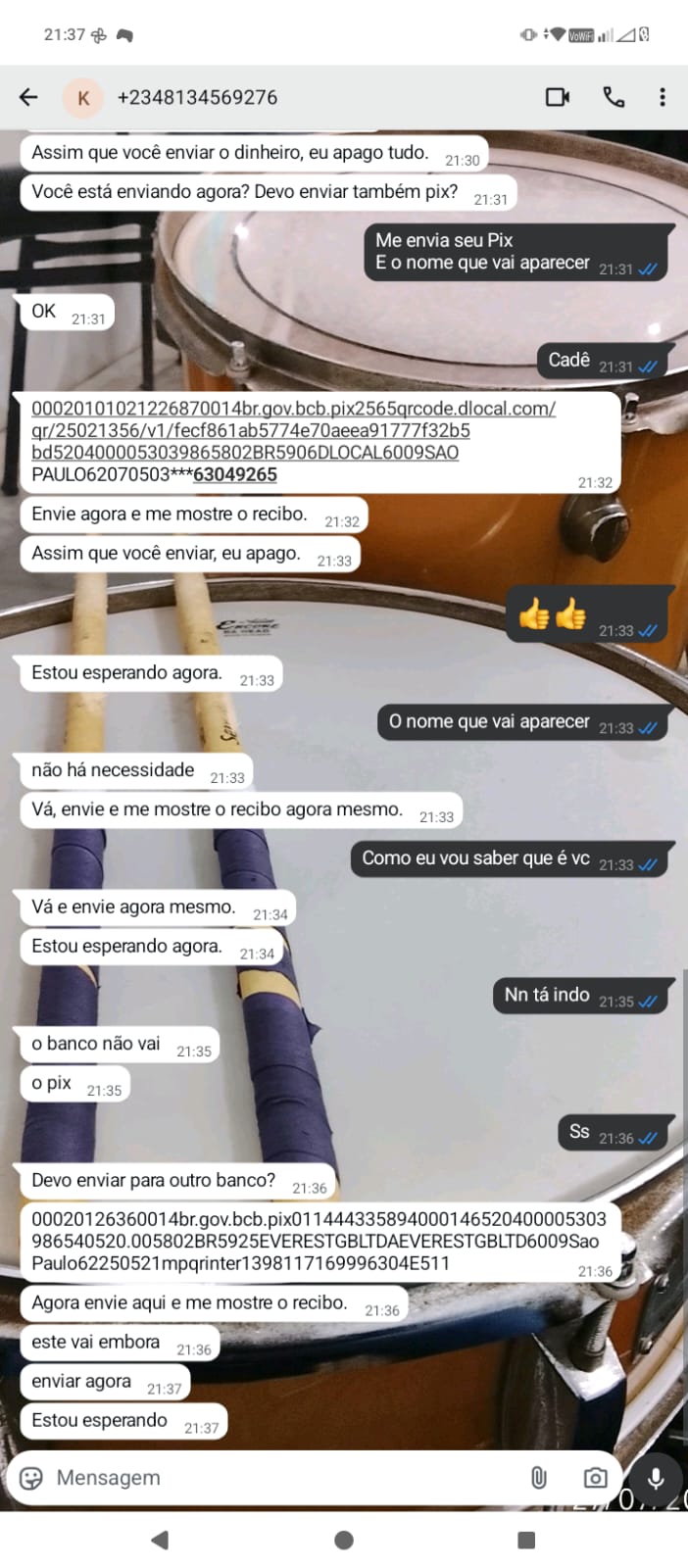Open the overflow menu

tap(663, 97)
